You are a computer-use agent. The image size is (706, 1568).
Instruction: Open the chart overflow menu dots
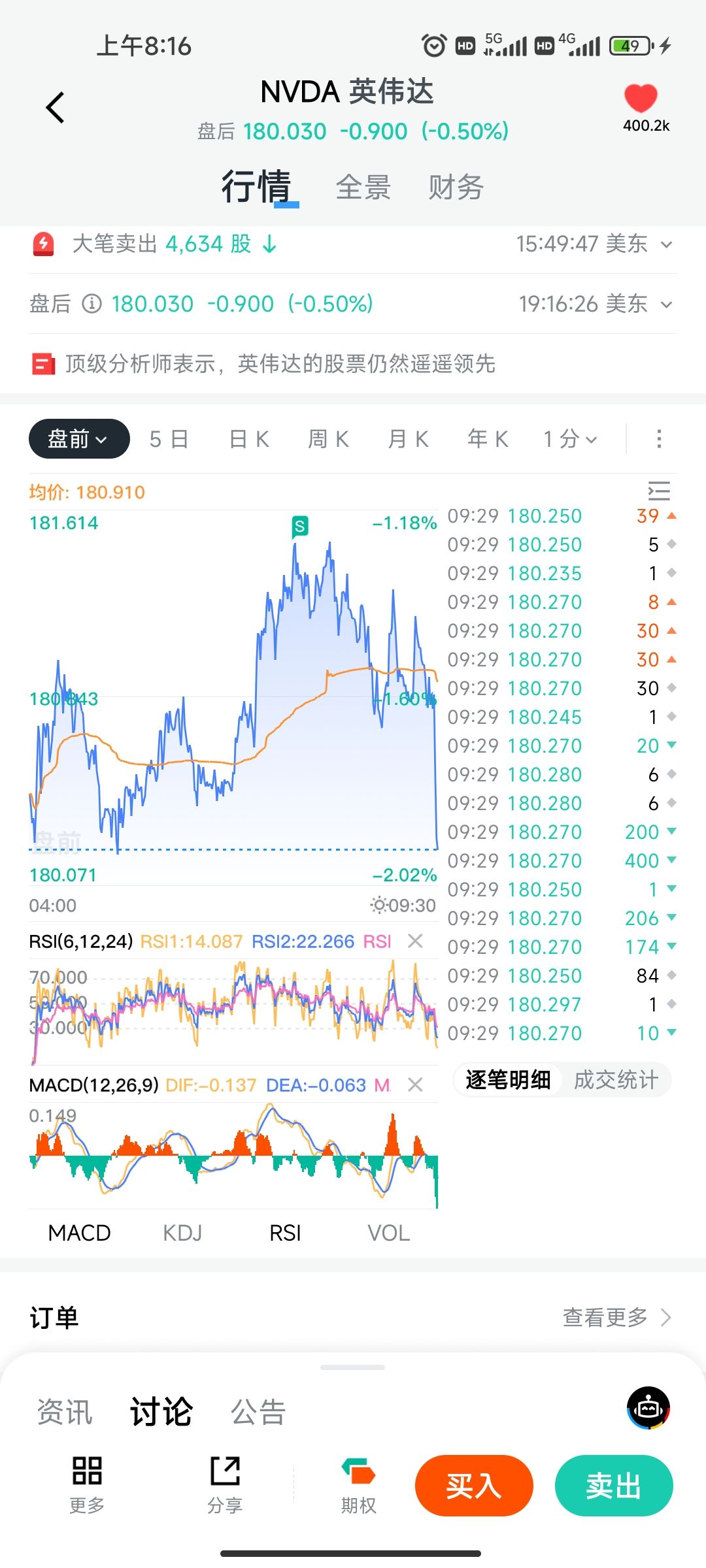[659, 439]
